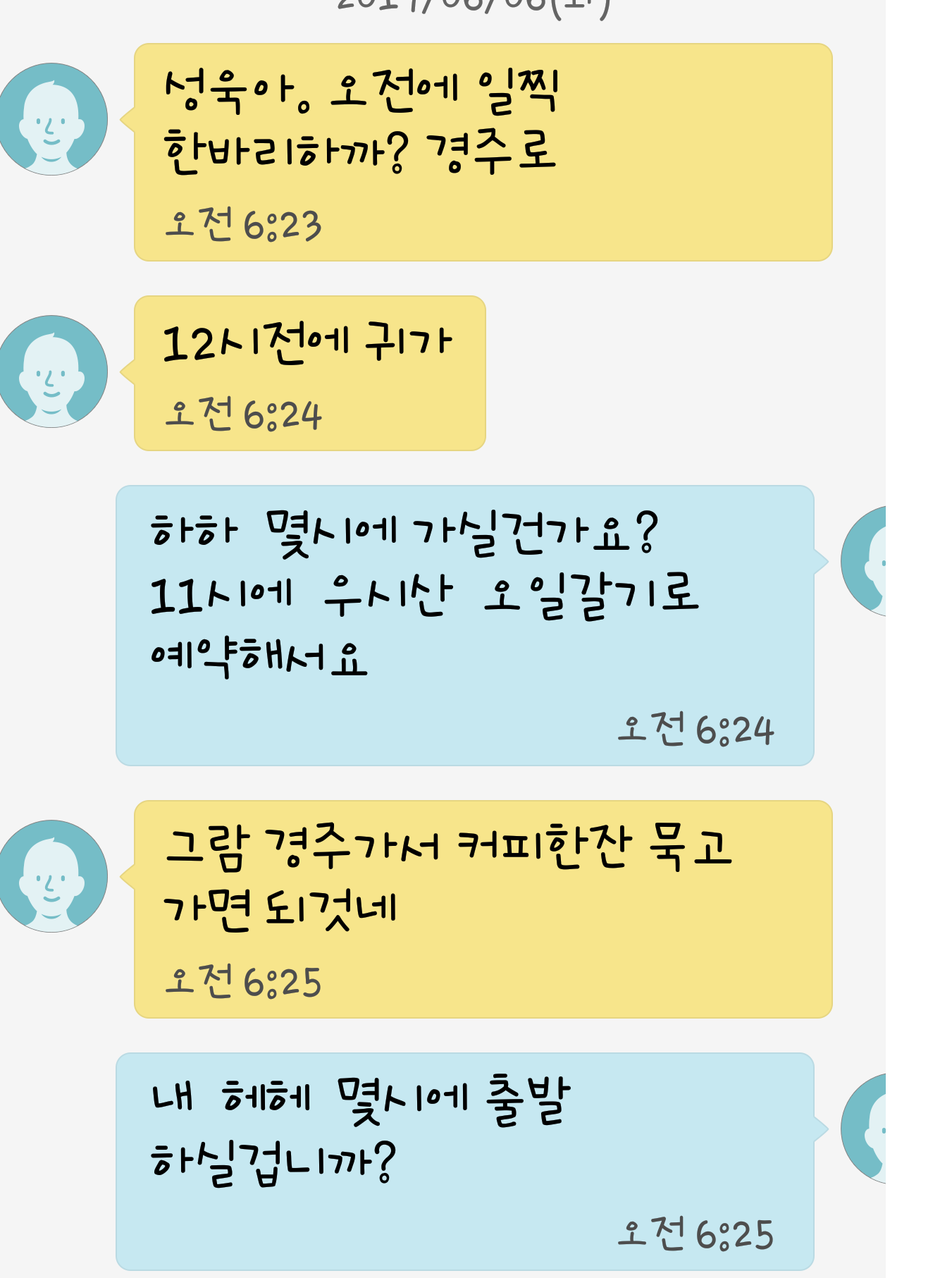The image size is (952, 1278).
Task: Tap the avatar next to 몇시에 출발 하실겁니까
Action: coord(865,1129)
